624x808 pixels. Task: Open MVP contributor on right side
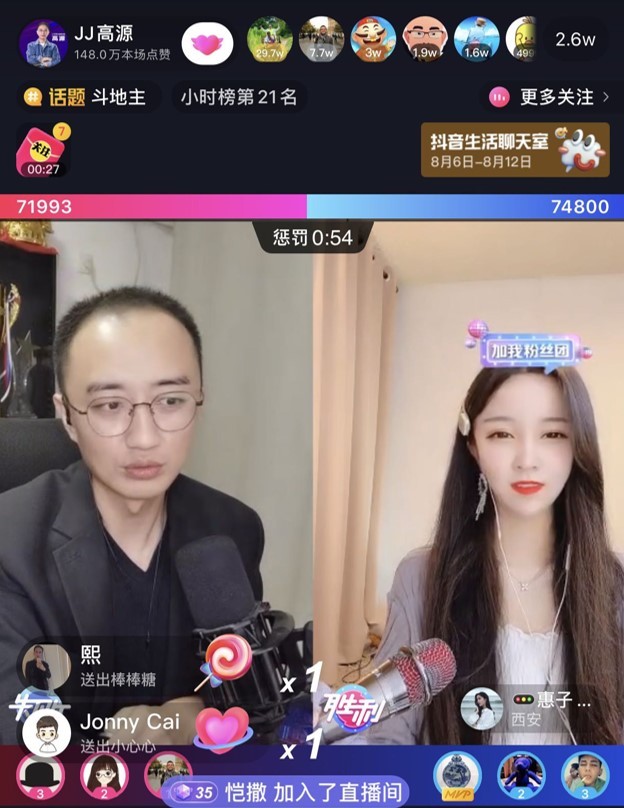[457, 776]
